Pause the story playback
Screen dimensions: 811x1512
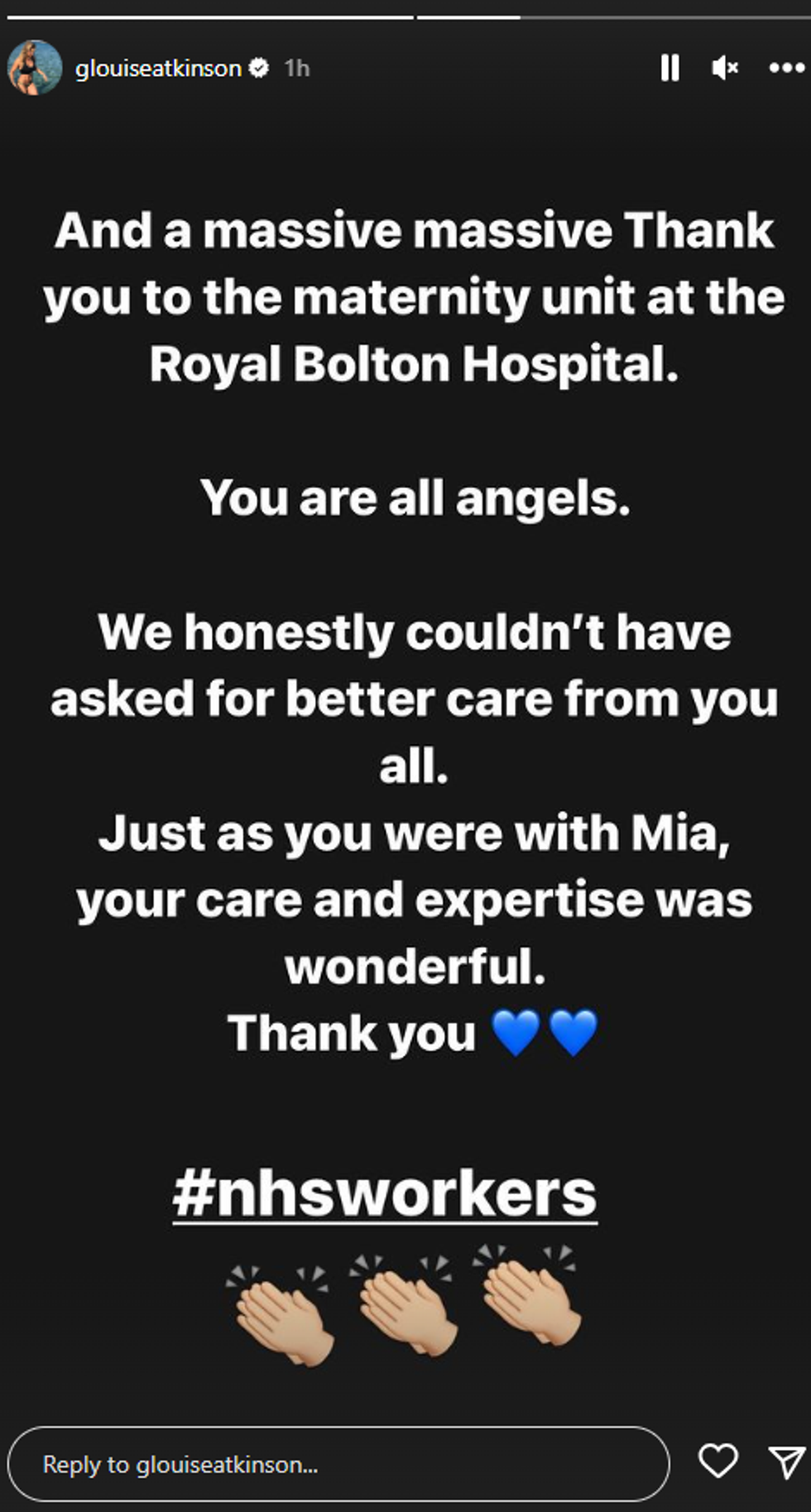pos(669,68)
